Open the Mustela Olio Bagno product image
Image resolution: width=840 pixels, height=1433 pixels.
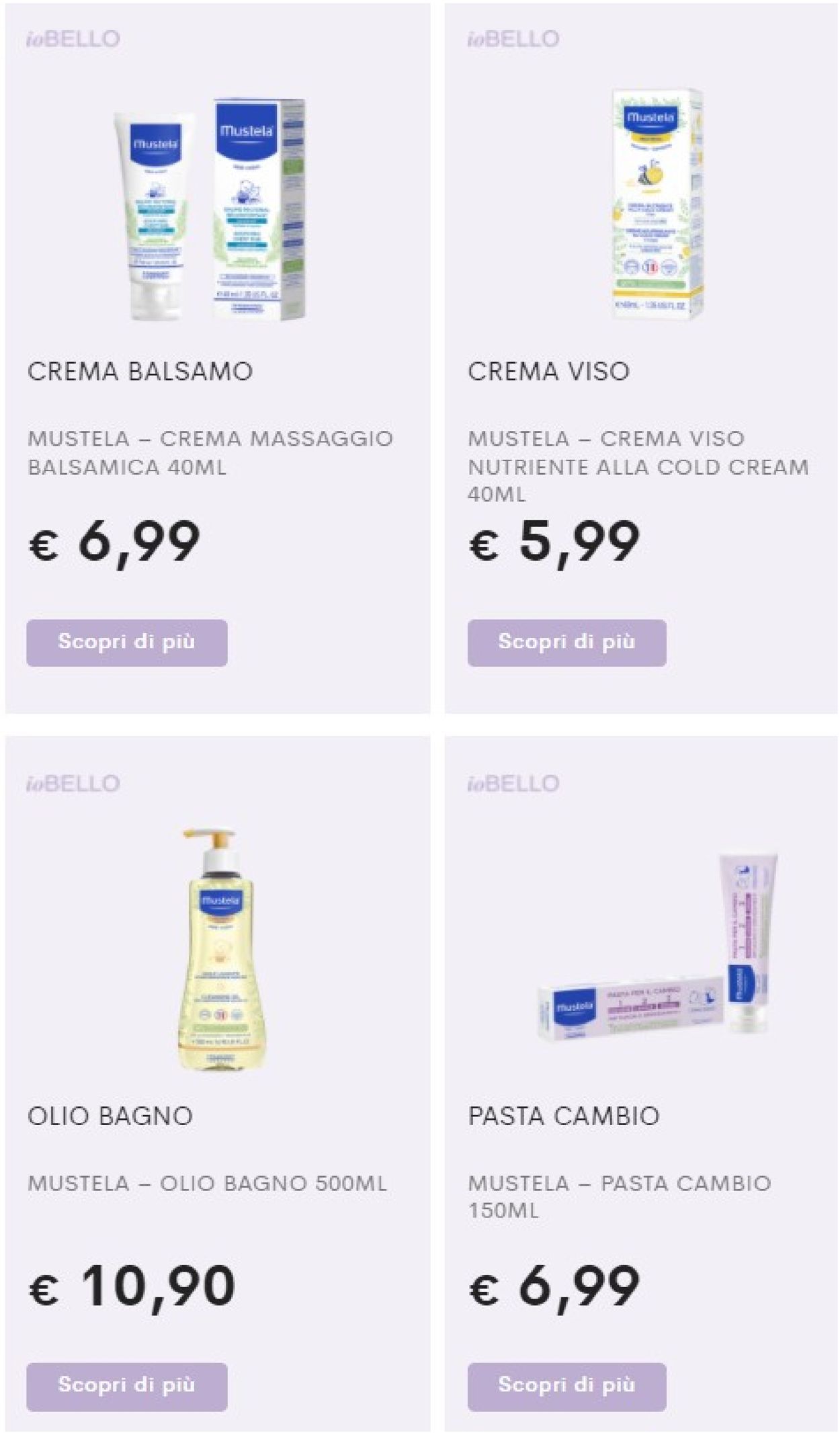[x=218, y=948]
